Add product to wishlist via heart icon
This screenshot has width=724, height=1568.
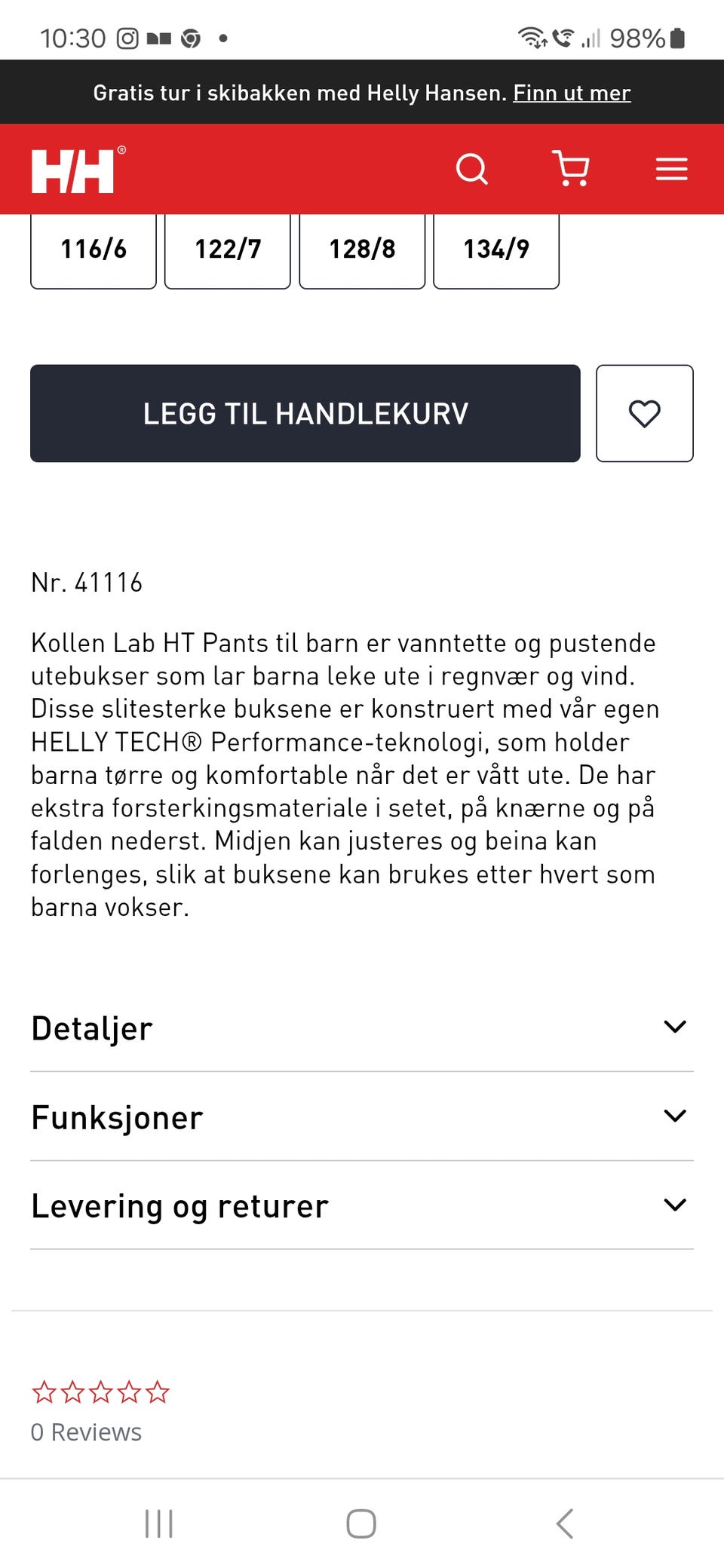point(644,413)
